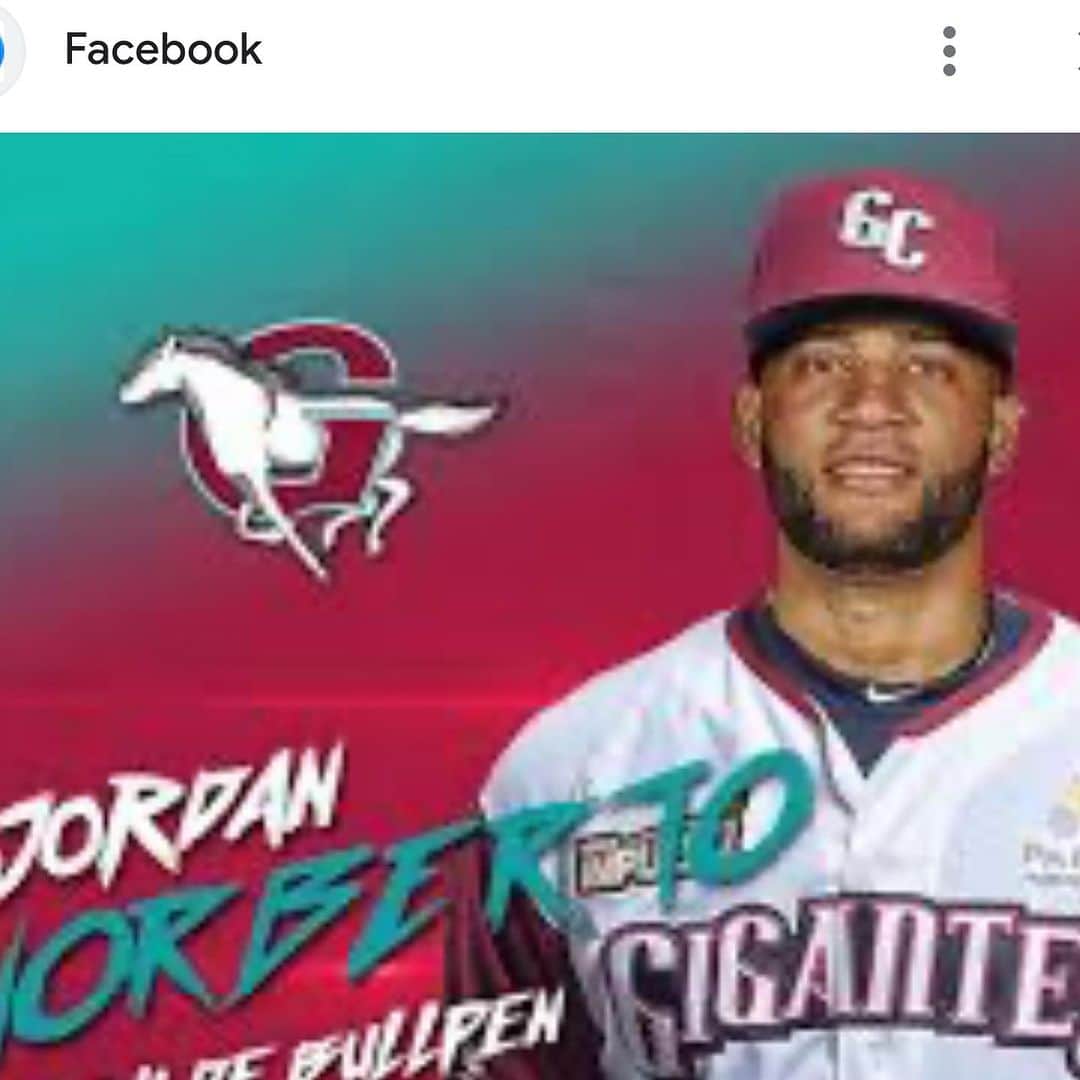Open the Facebook source link

(163, 49)
